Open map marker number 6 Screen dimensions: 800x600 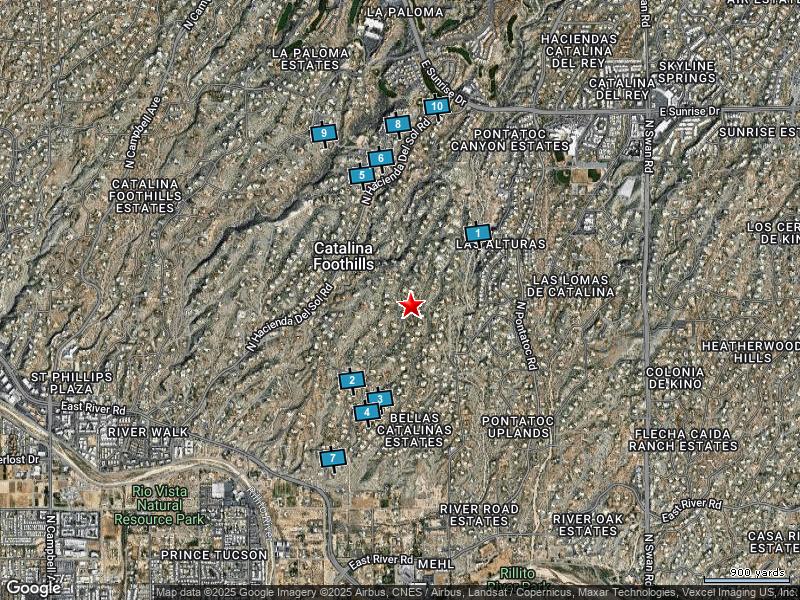point(380,158)
